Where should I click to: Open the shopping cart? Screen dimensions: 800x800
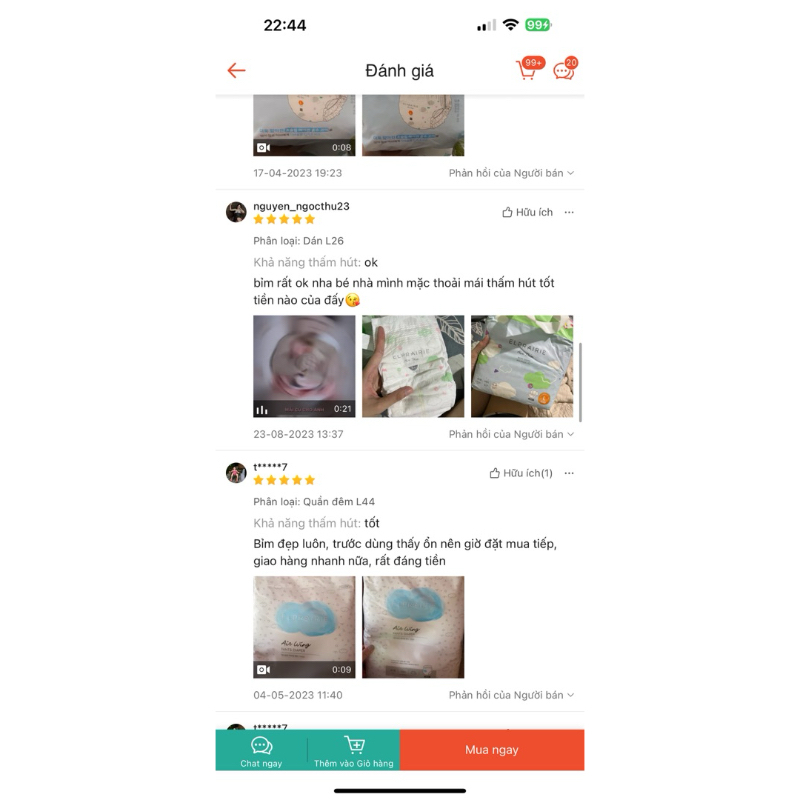point(527,70)
